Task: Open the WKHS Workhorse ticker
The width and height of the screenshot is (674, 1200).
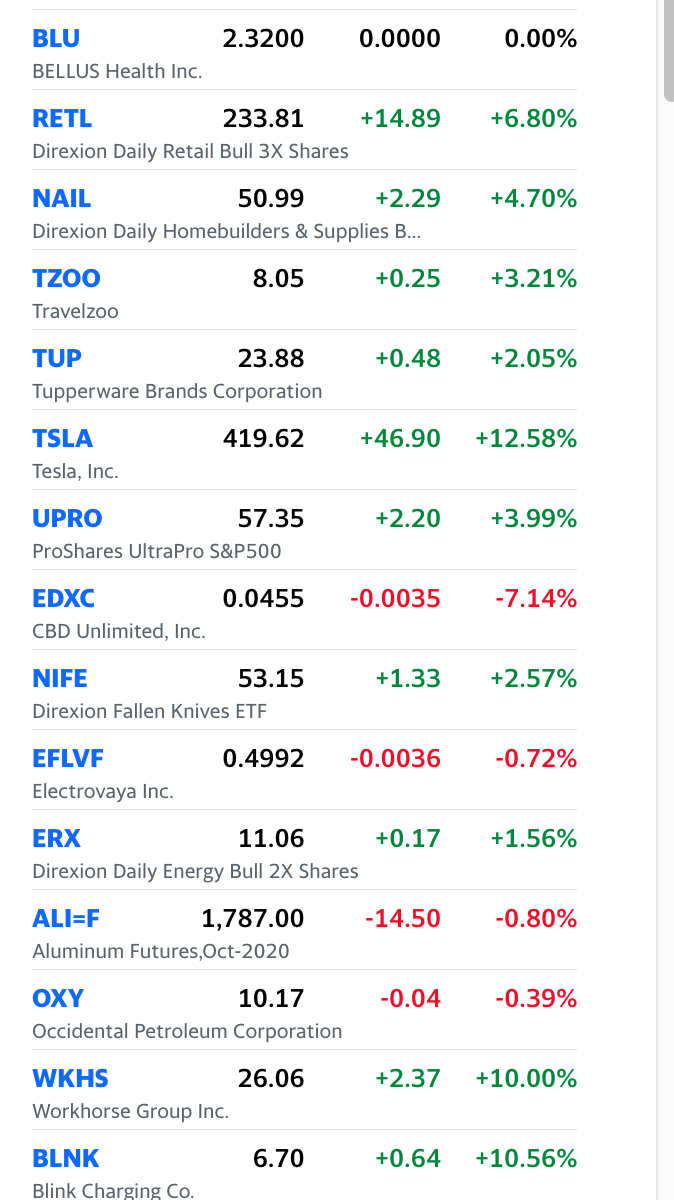Action: coord(70,1079)
